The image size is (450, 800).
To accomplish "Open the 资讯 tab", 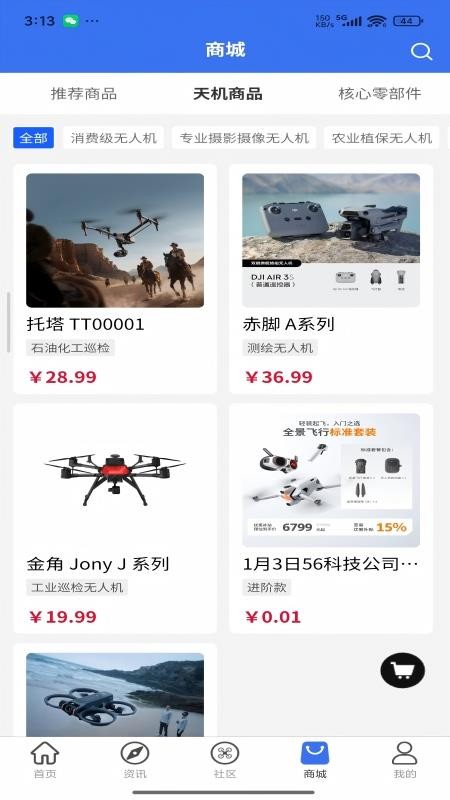I will click(135, 760).
